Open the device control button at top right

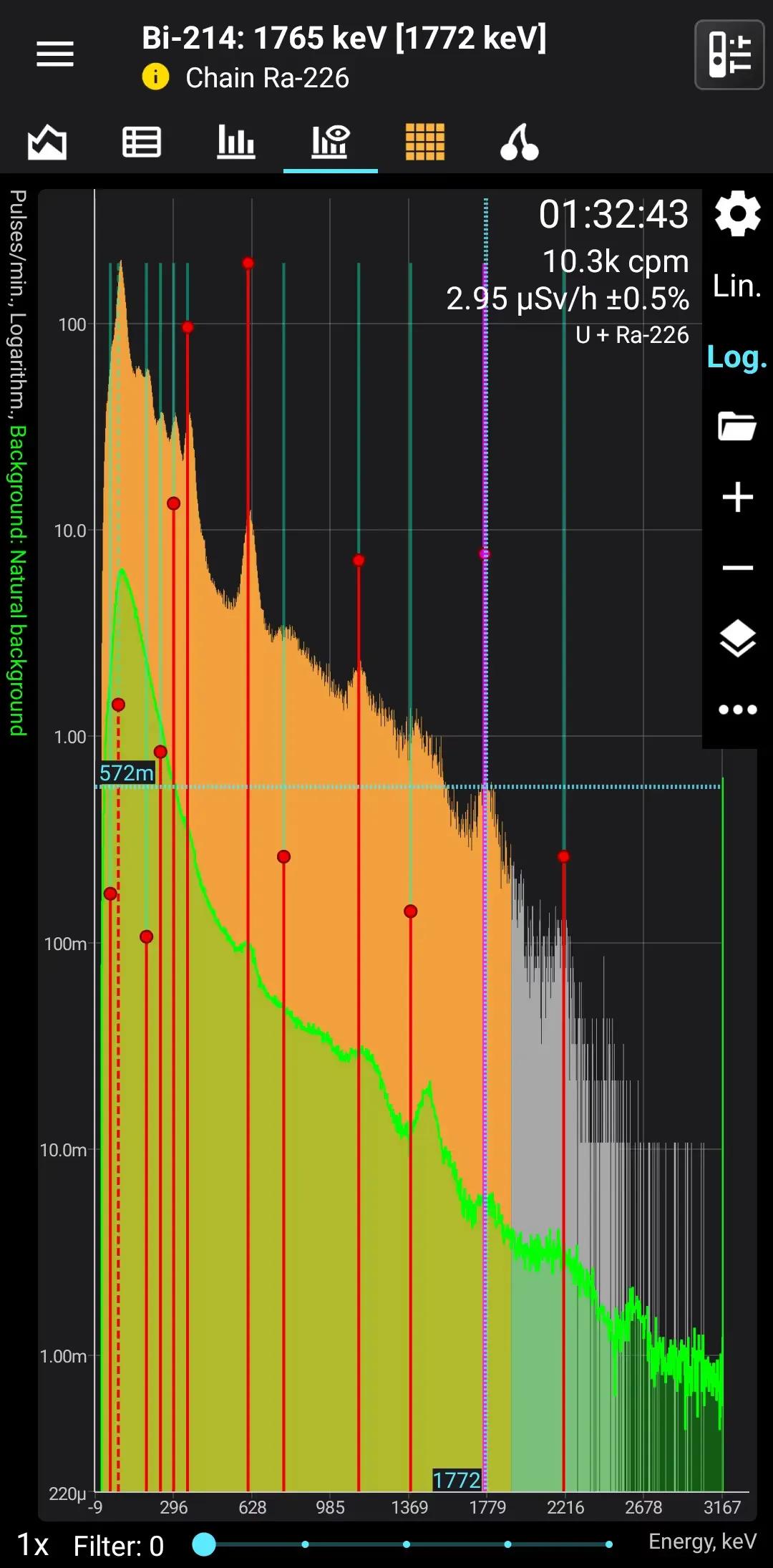[x=729, y=55]
